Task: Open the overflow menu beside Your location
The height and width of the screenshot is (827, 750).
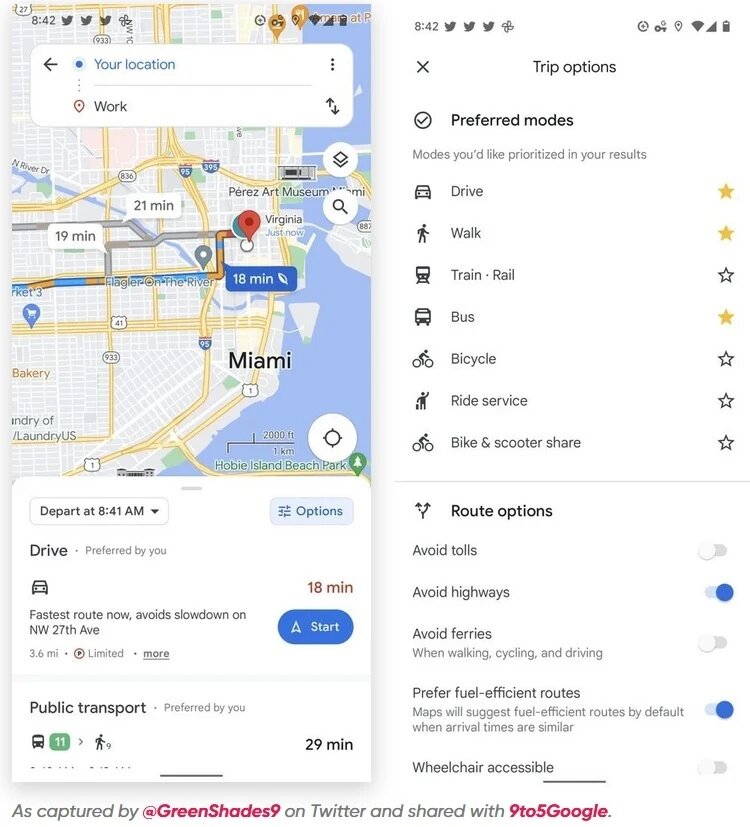Action: (332, 65)
